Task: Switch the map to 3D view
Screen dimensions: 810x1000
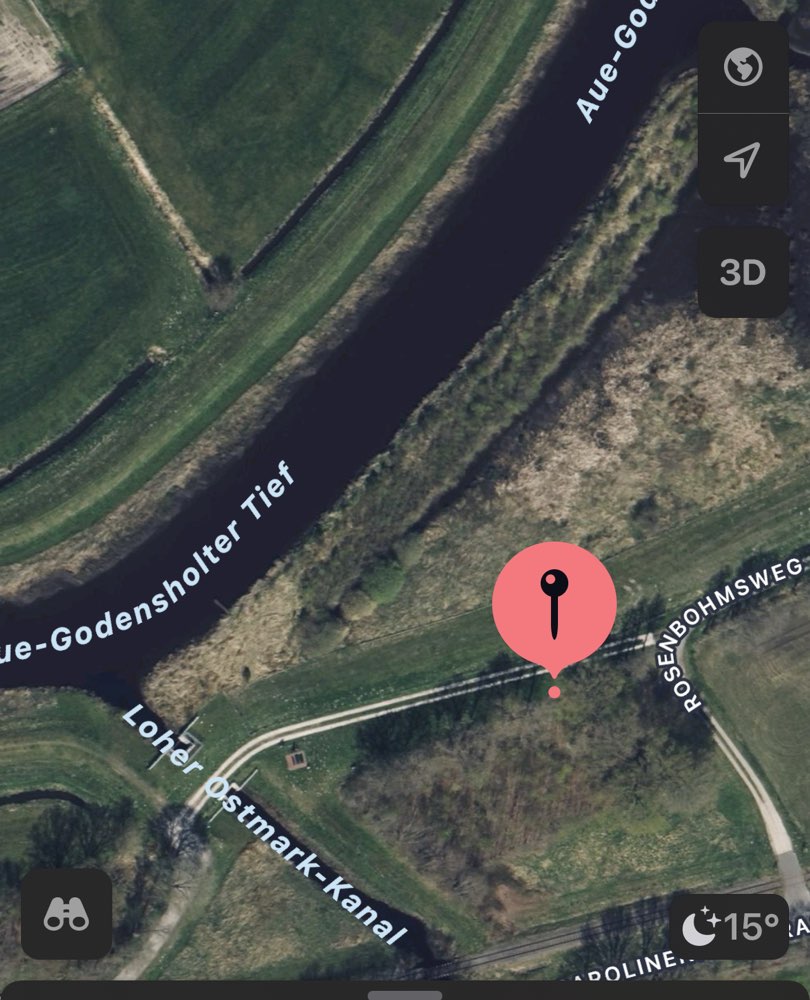Action: tap(743, 272)
